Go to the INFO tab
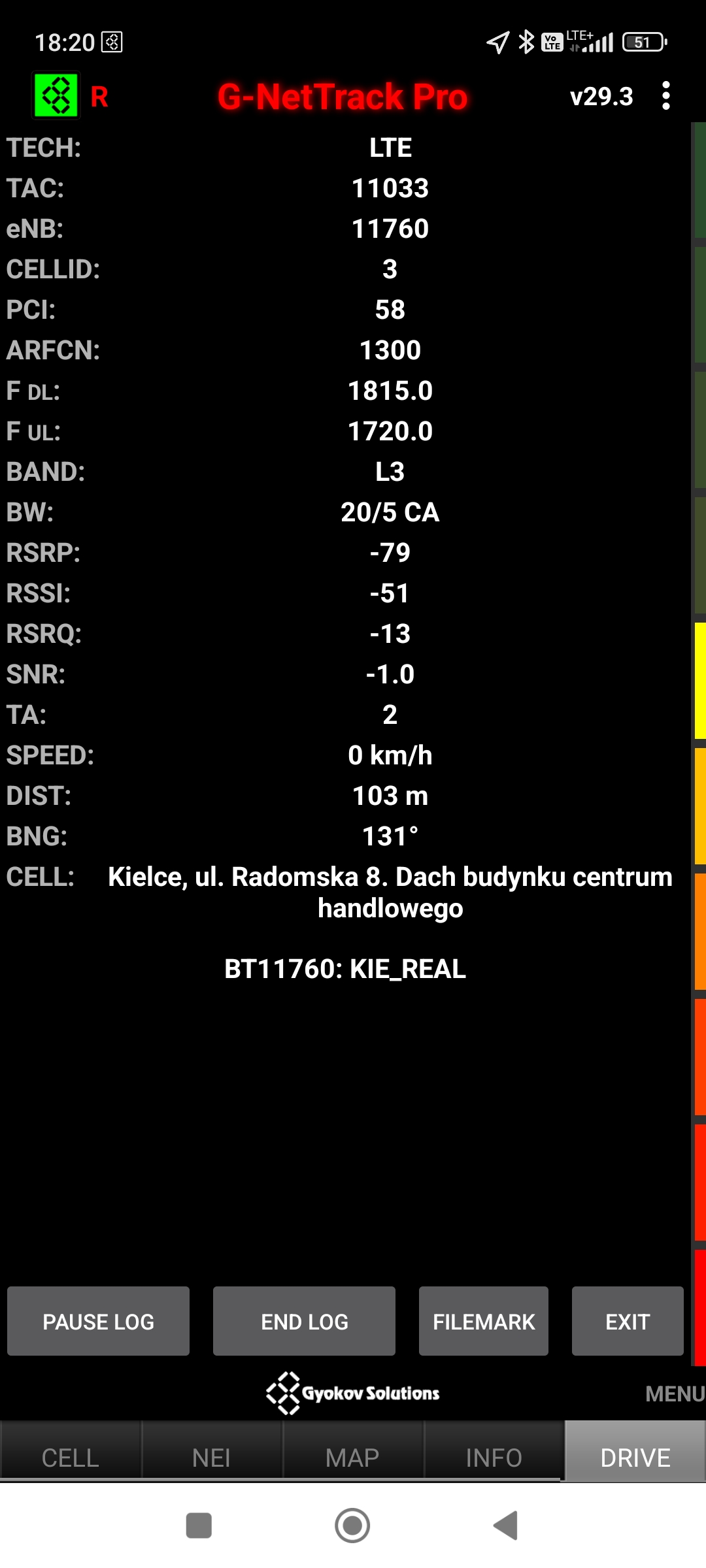Image resolution: width=706 pixels, height=1568 pixels. click(494, 1457)
